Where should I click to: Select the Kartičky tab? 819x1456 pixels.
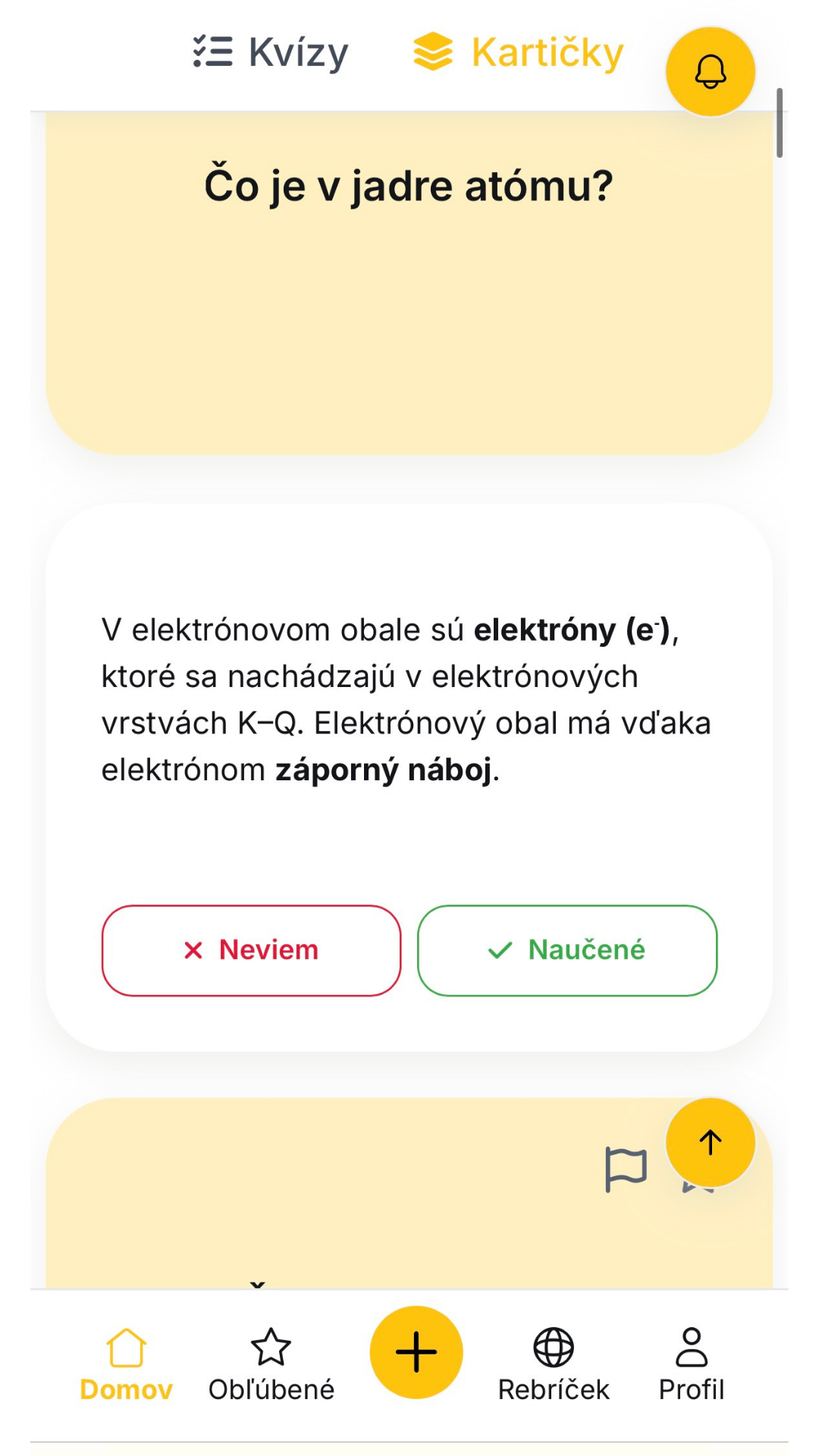pos(519,52)
